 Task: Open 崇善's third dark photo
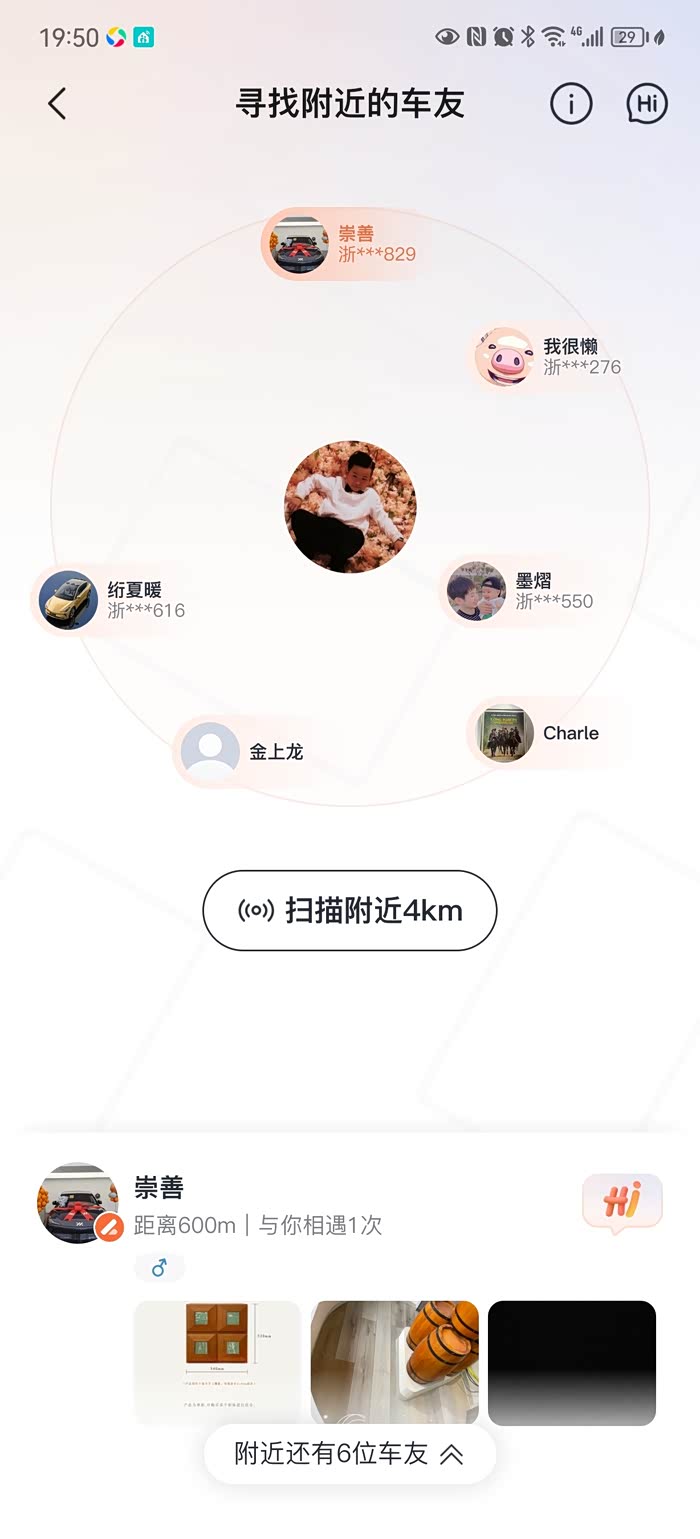572,1363
